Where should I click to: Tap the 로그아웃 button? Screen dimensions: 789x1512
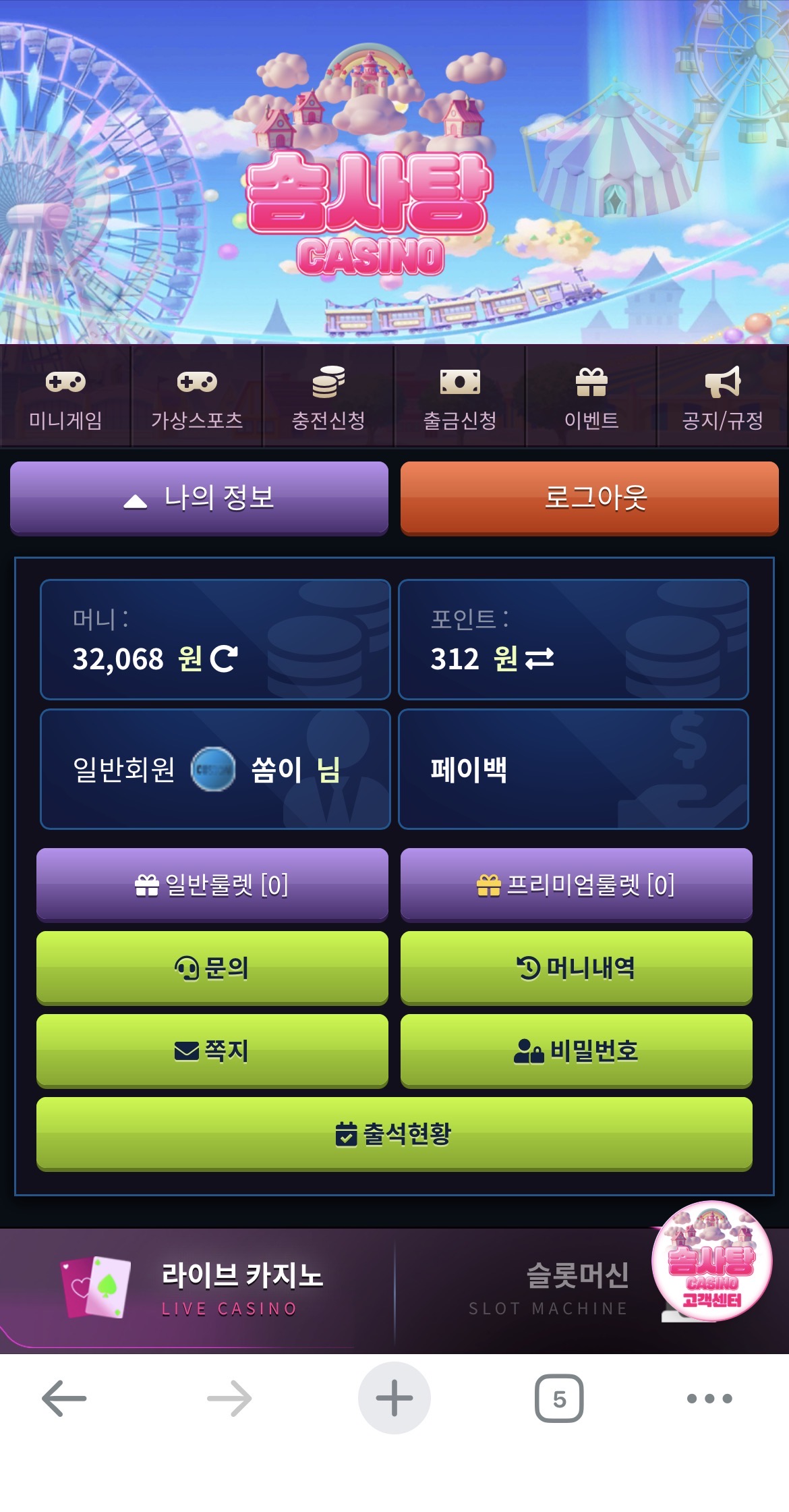[589, 498]
